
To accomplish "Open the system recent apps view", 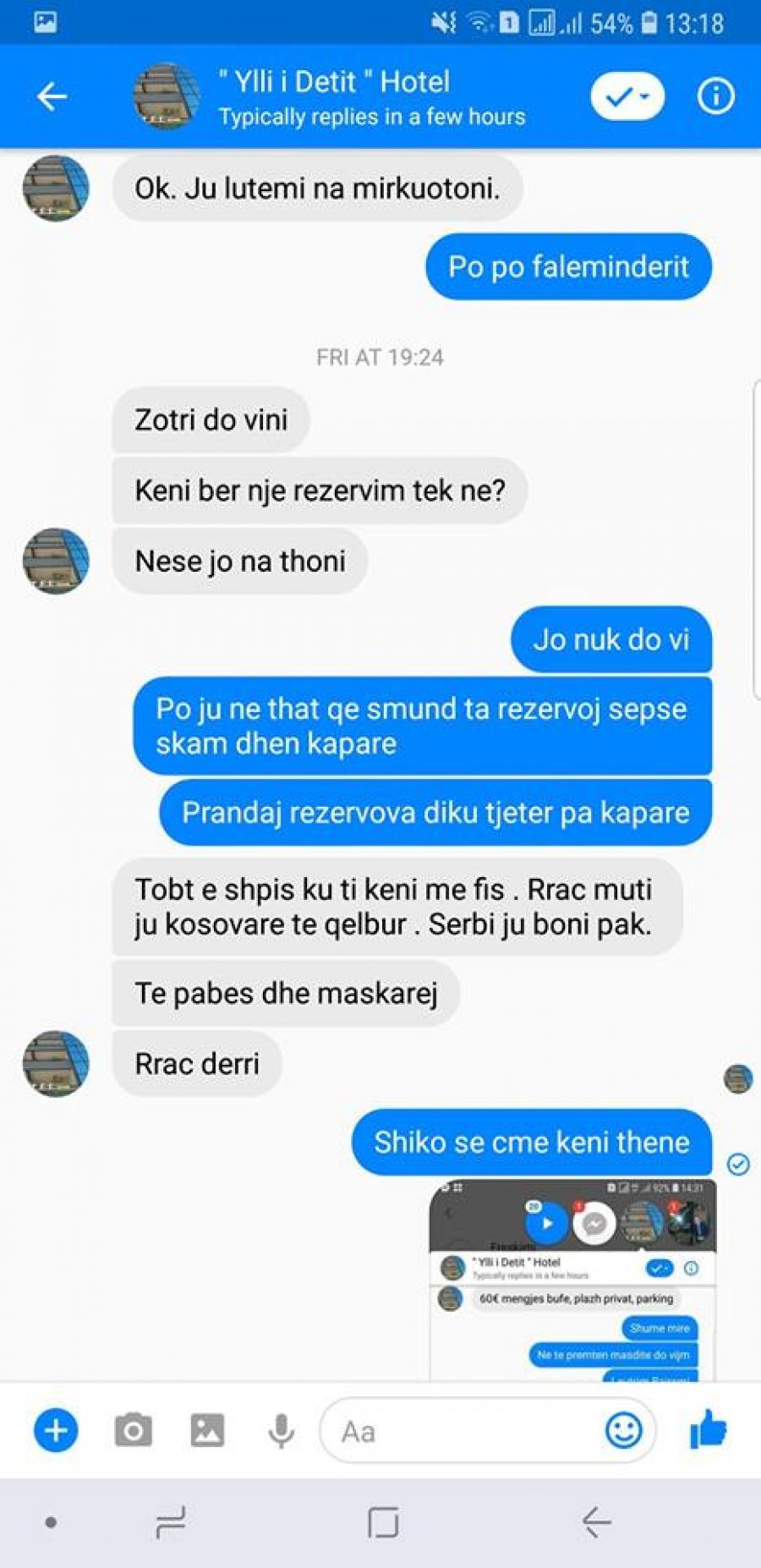I will click(170, 1522).
